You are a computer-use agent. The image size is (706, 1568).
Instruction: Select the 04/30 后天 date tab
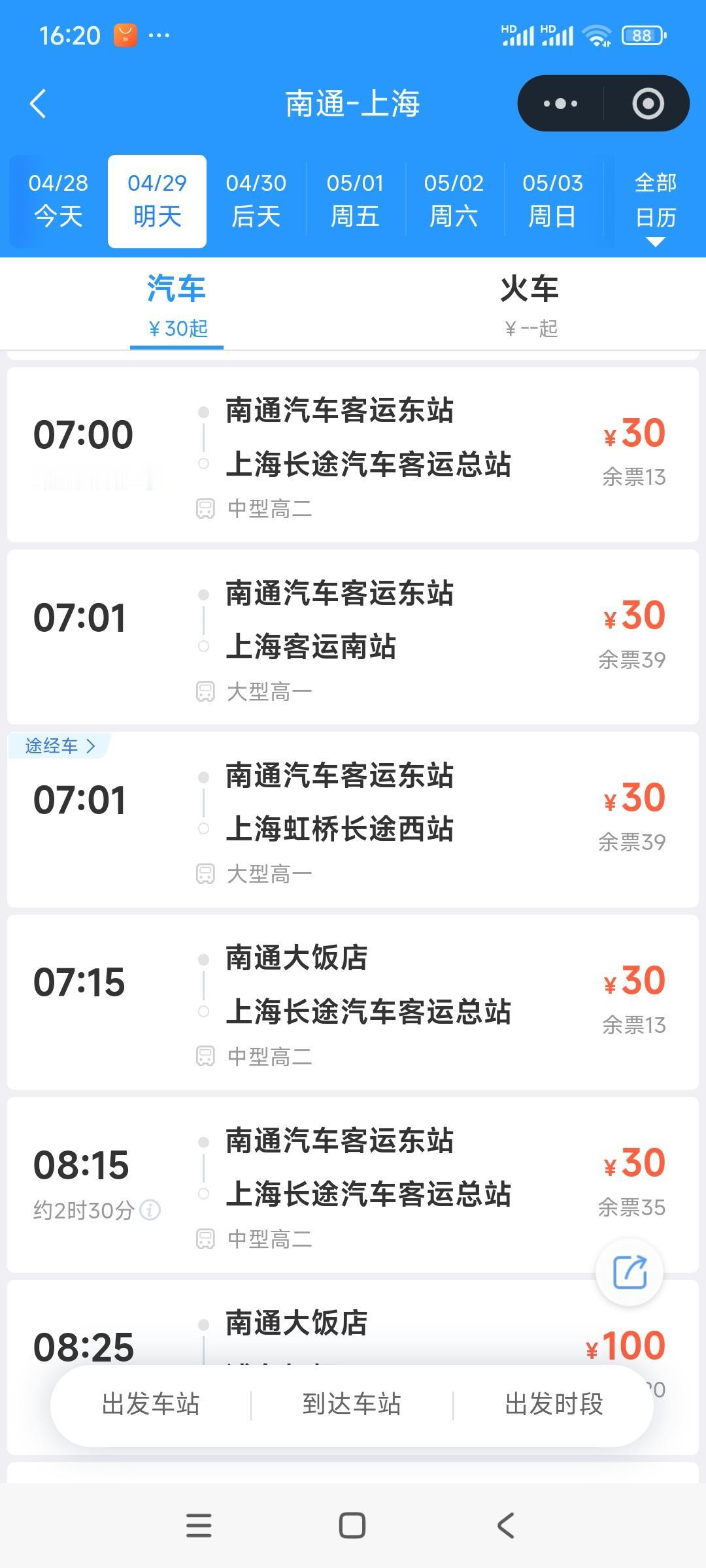254,199
